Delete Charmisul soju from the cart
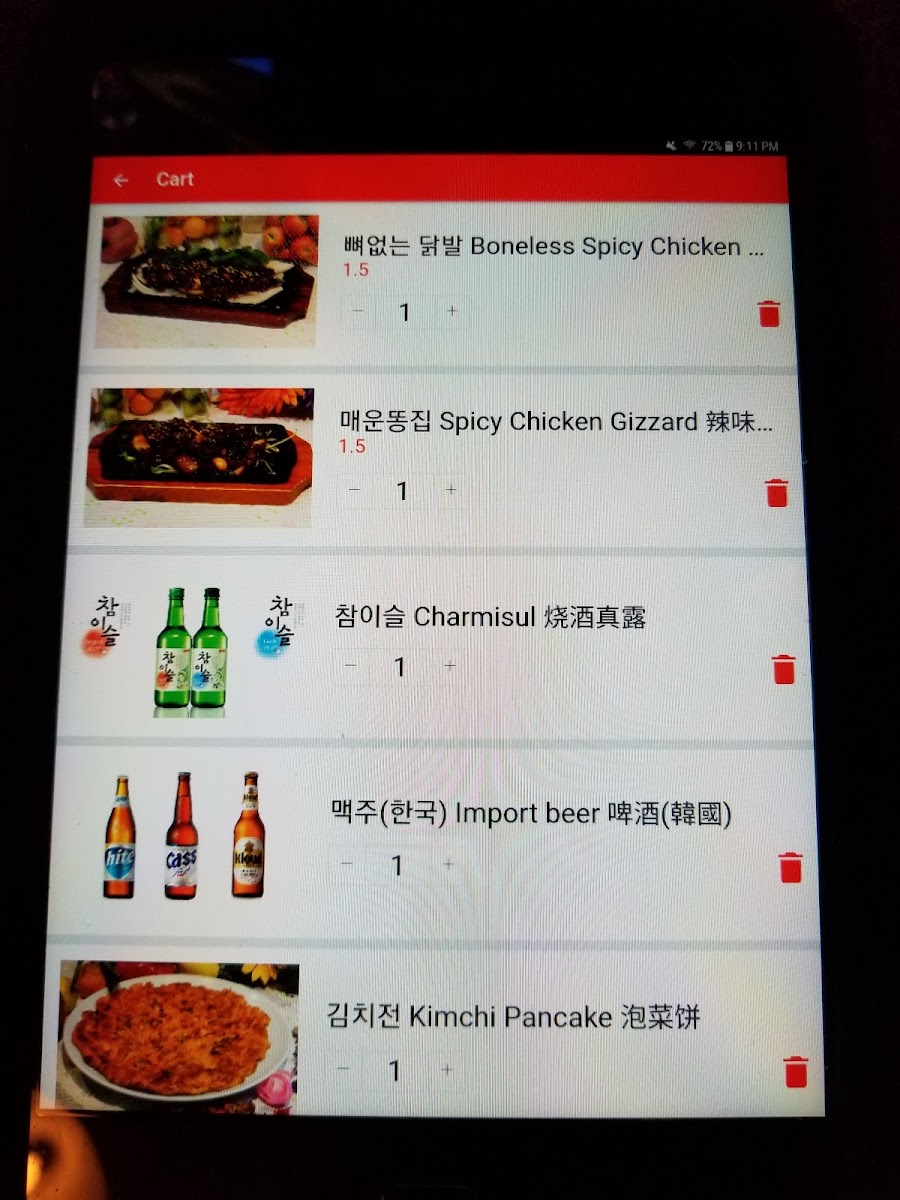 784,669
